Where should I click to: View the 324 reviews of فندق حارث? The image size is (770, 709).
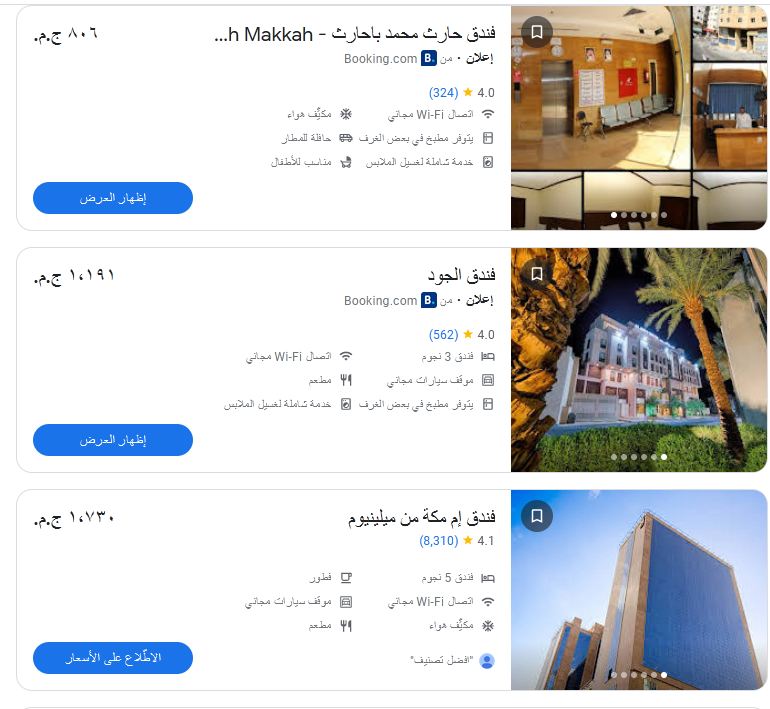tap(443, 93)
